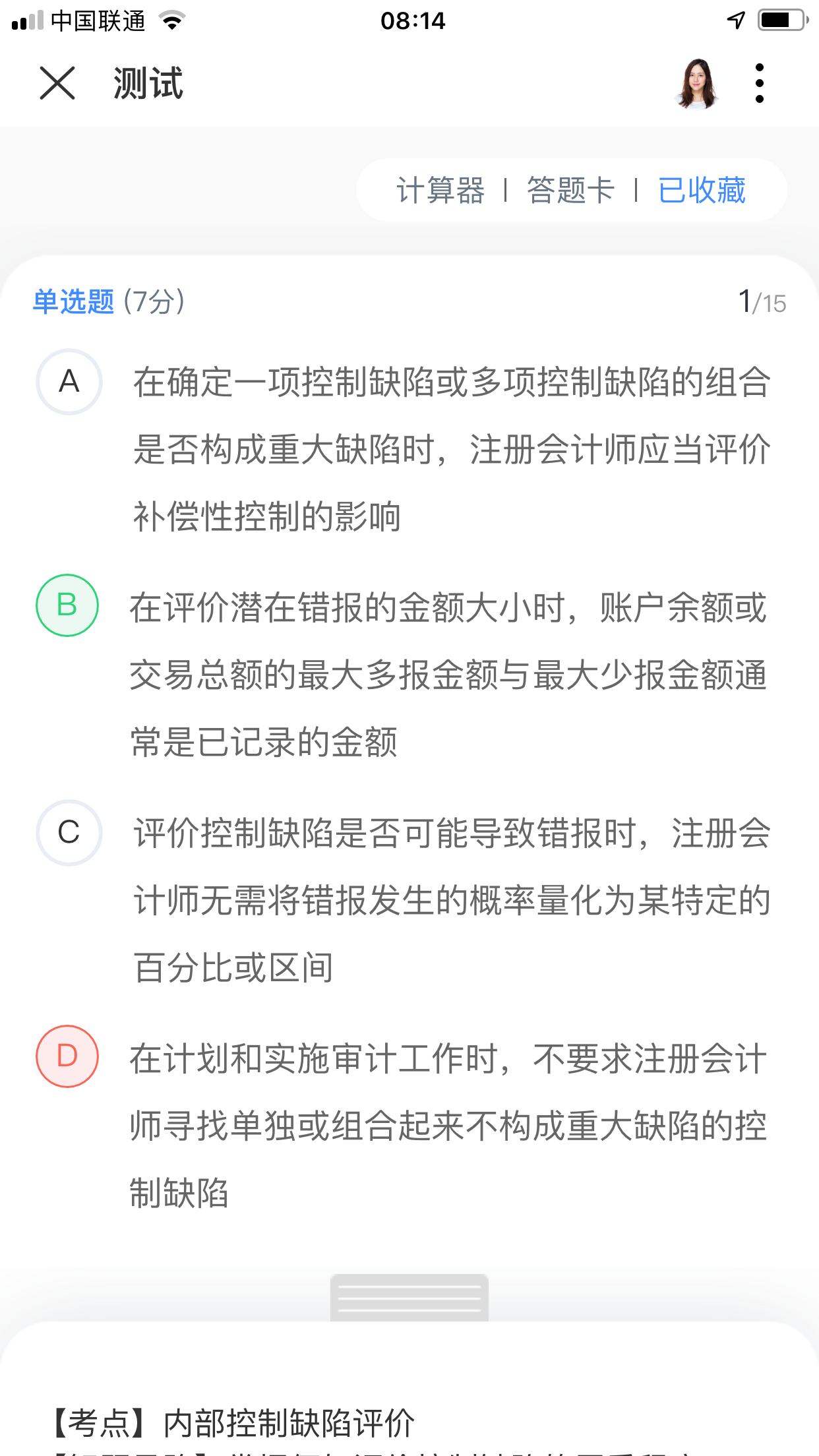Open the 计算器 calculator
Image resolution: width=819 pixels, height=1456 pixels.
(440, 191)
